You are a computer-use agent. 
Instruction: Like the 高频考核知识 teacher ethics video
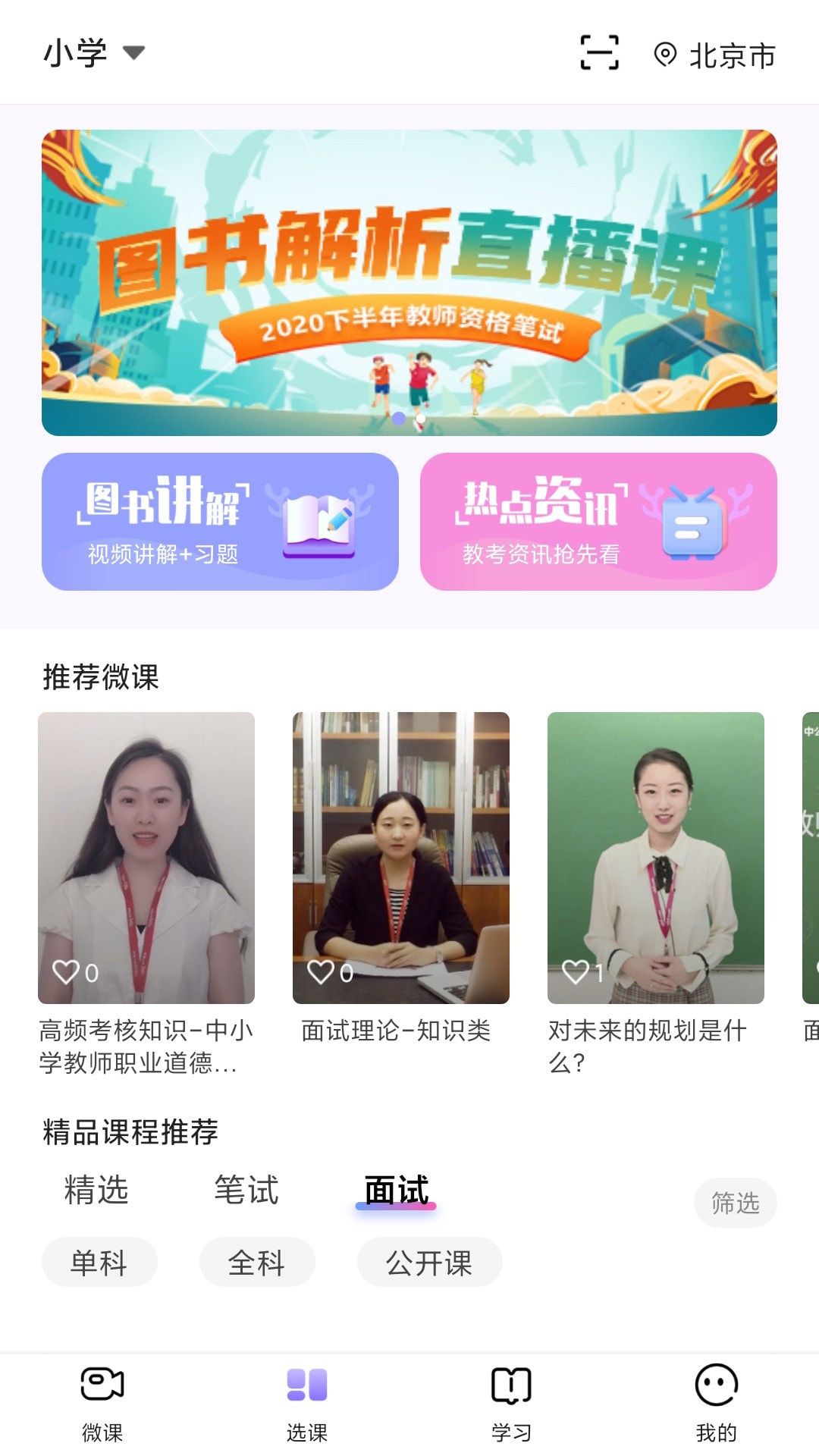coord(67,969)
